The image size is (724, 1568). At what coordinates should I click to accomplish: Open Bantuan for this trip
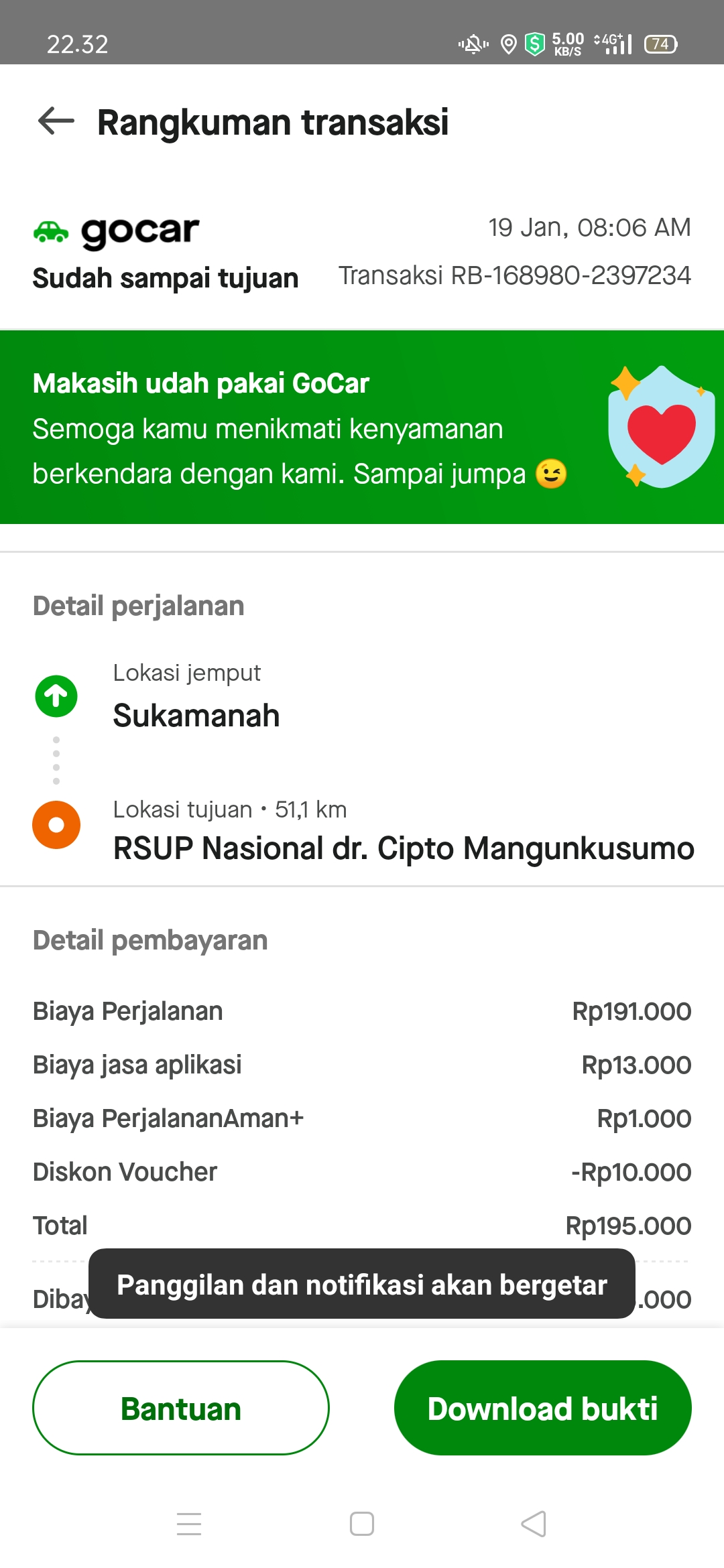click(x=181, y=1408)
